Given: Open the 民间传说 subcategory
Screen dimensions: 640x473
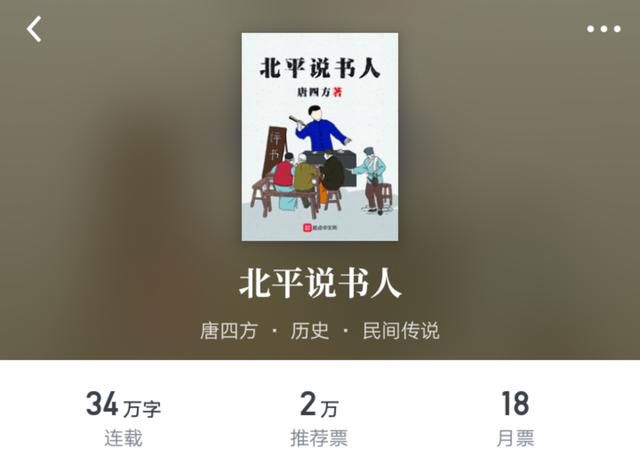Looking at the screenshot, I should (x=401, y=330).
